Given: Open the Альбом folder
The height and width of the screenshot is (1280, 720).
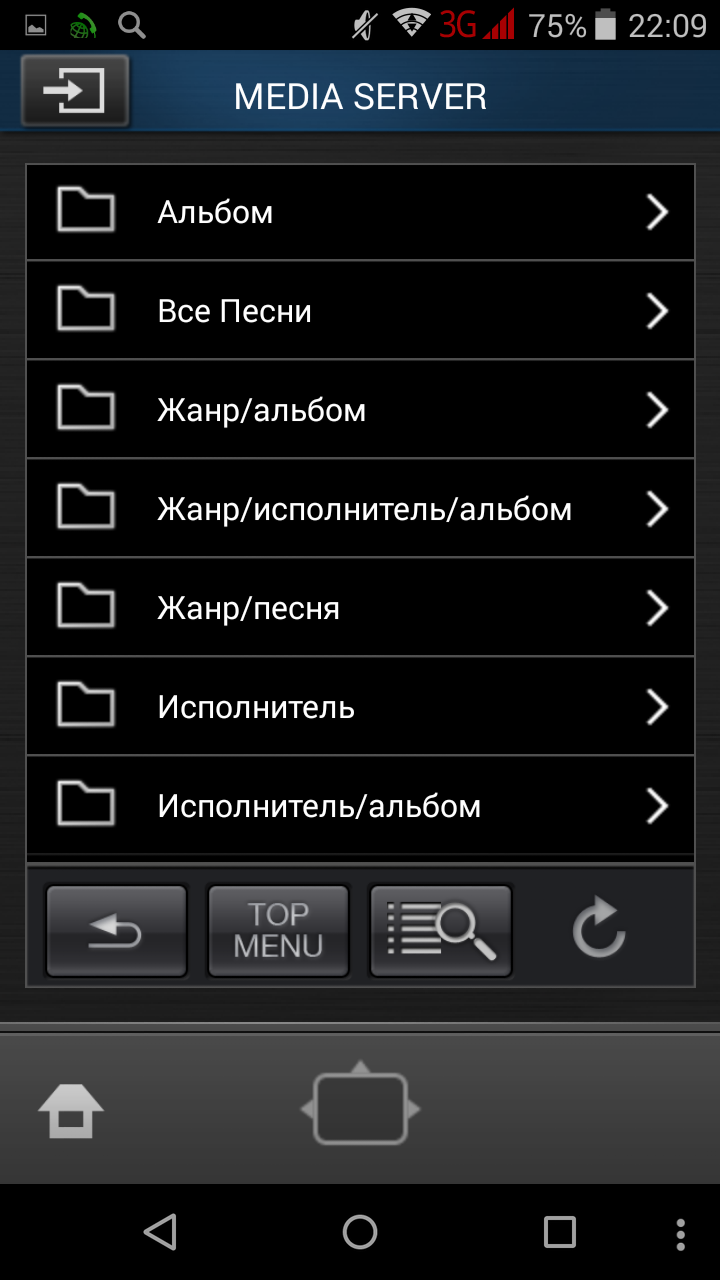Looking at the screenshot, I should [x=360, y=212].
